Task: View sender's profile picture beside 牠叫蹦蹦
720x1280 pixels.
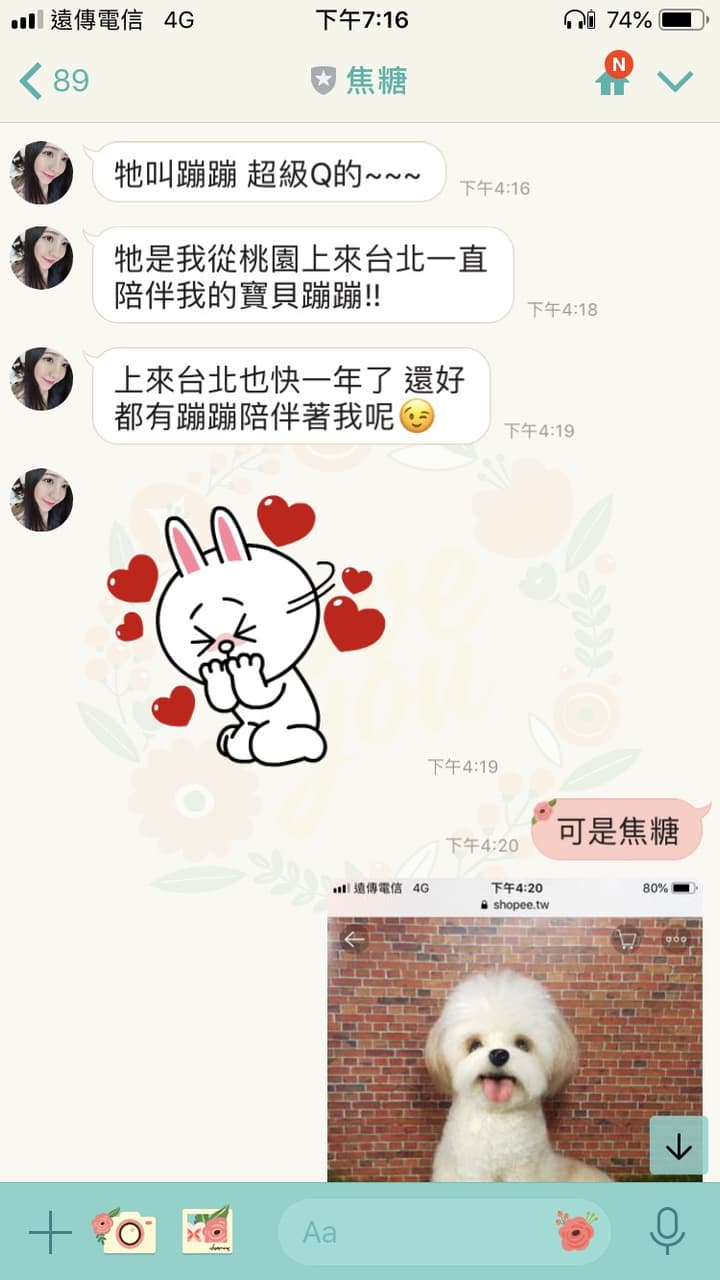Action: click(x=41, y=172)
